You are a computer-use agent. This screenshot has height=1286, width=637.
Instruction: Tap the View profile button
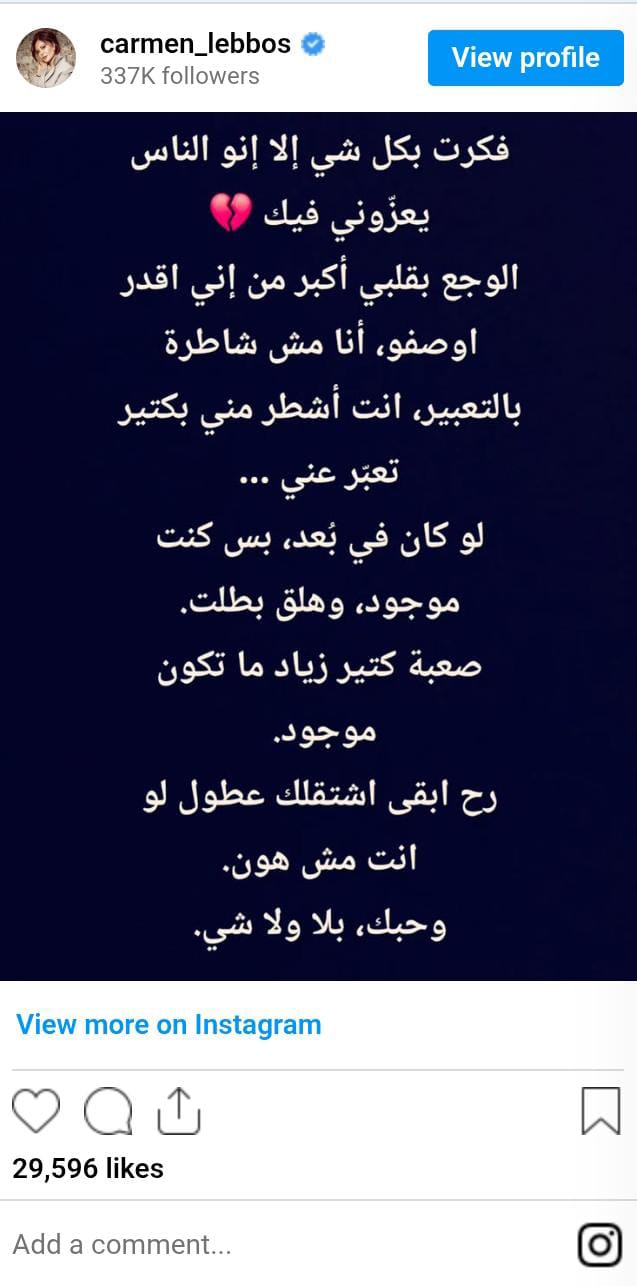click(x=525, y=58)
